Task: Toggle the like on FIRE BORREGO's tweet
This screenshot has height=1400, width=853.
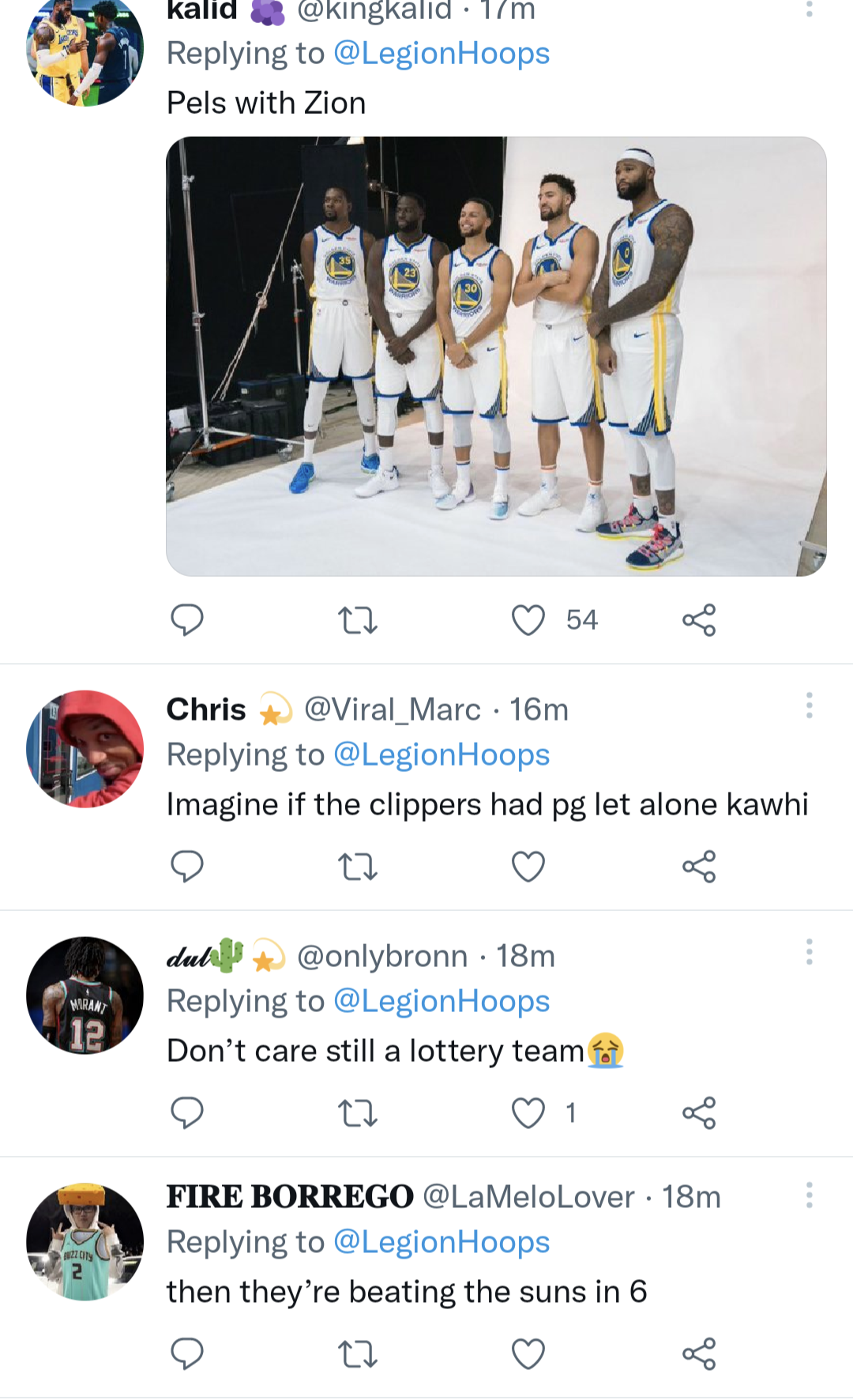Action: click(x=528, y=1353)
